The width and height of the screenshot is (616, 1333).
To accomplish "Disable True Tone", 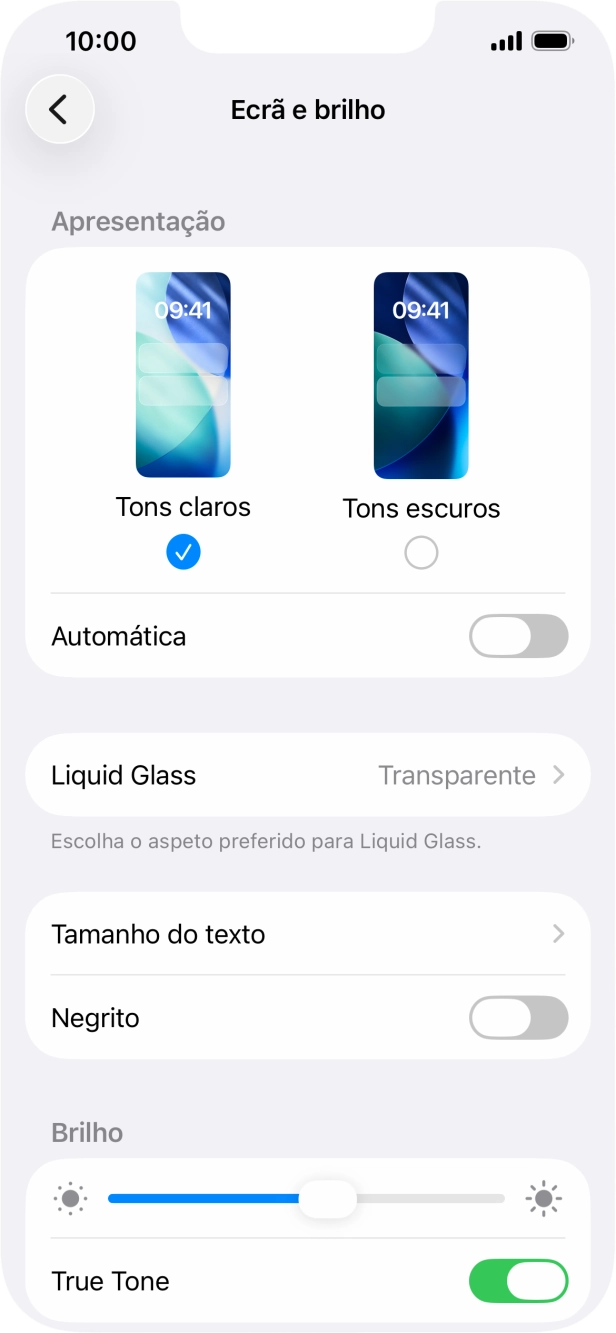I will click(x=518, y=1281).
